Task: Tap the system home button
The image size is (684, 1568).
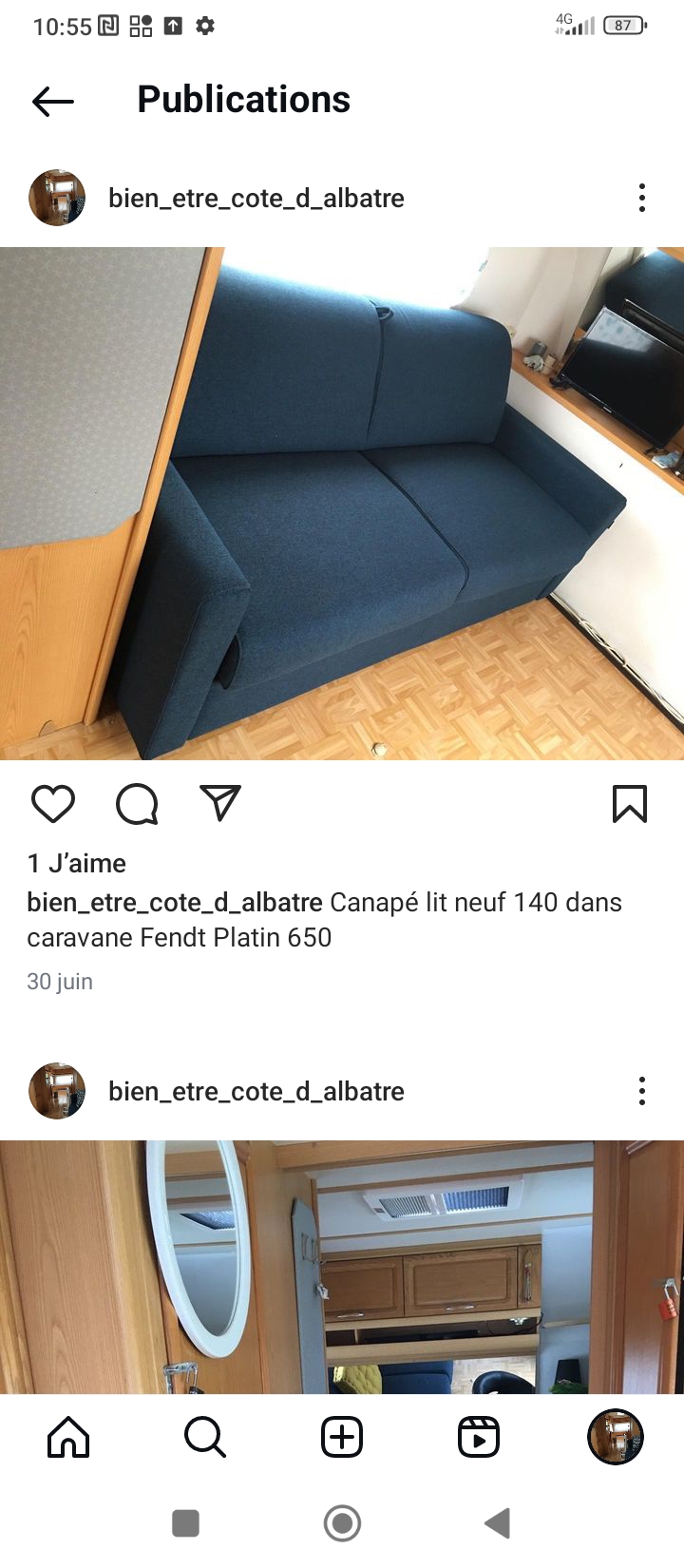Action: [342, 1523]
